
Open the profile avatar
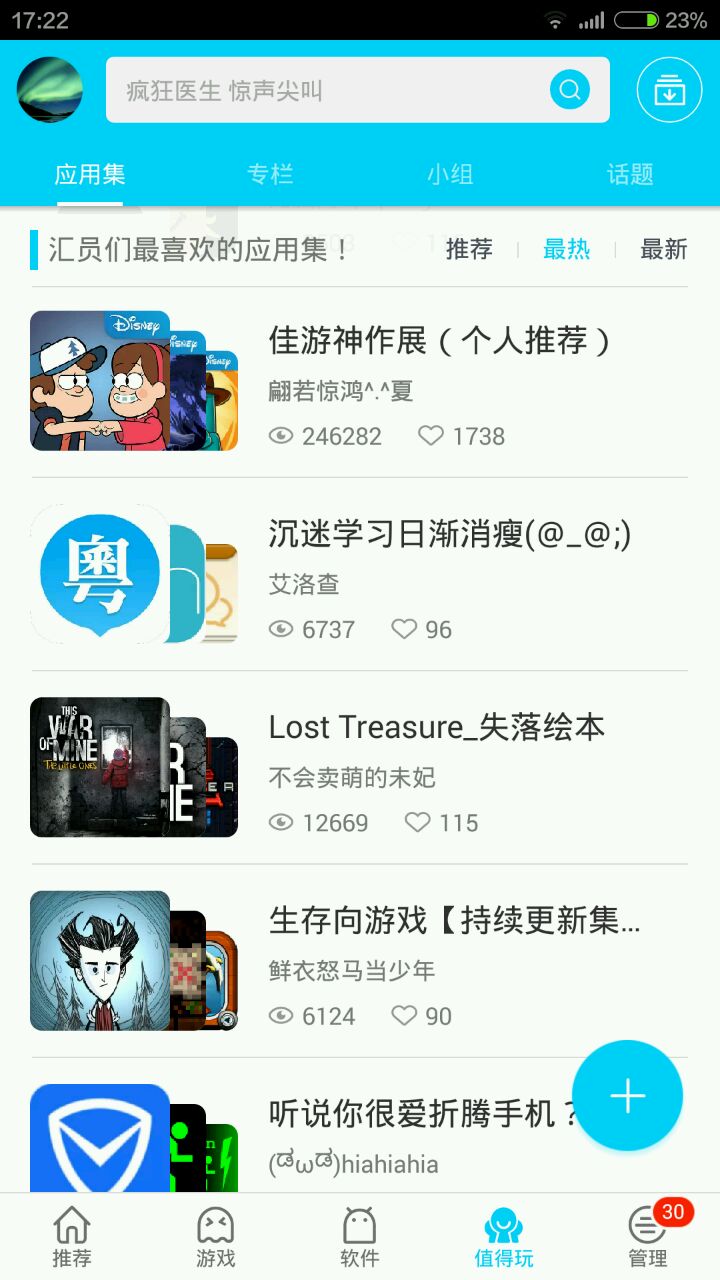pos(50,90)
